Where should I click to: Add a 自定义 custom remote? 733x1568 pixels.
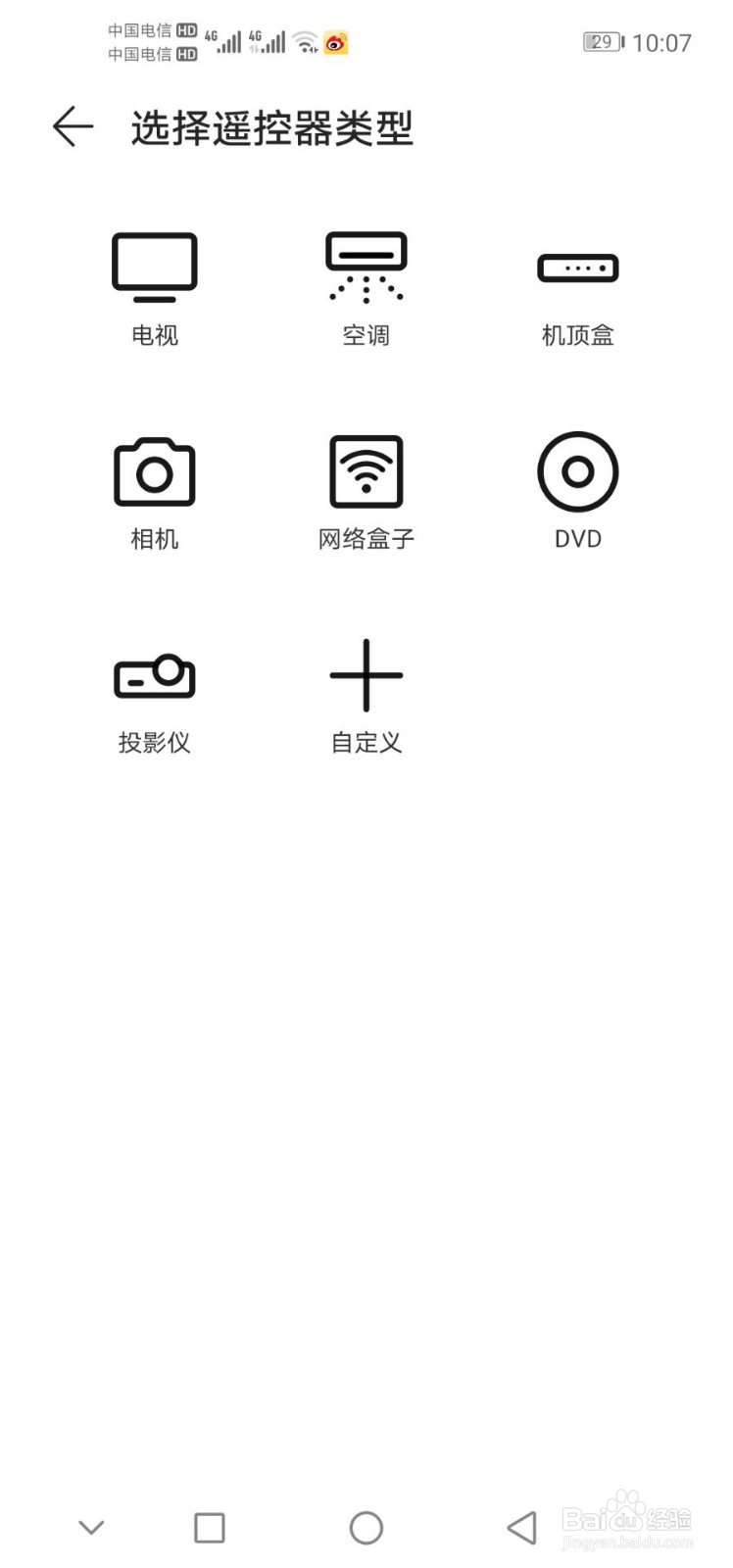coord(366,697)
